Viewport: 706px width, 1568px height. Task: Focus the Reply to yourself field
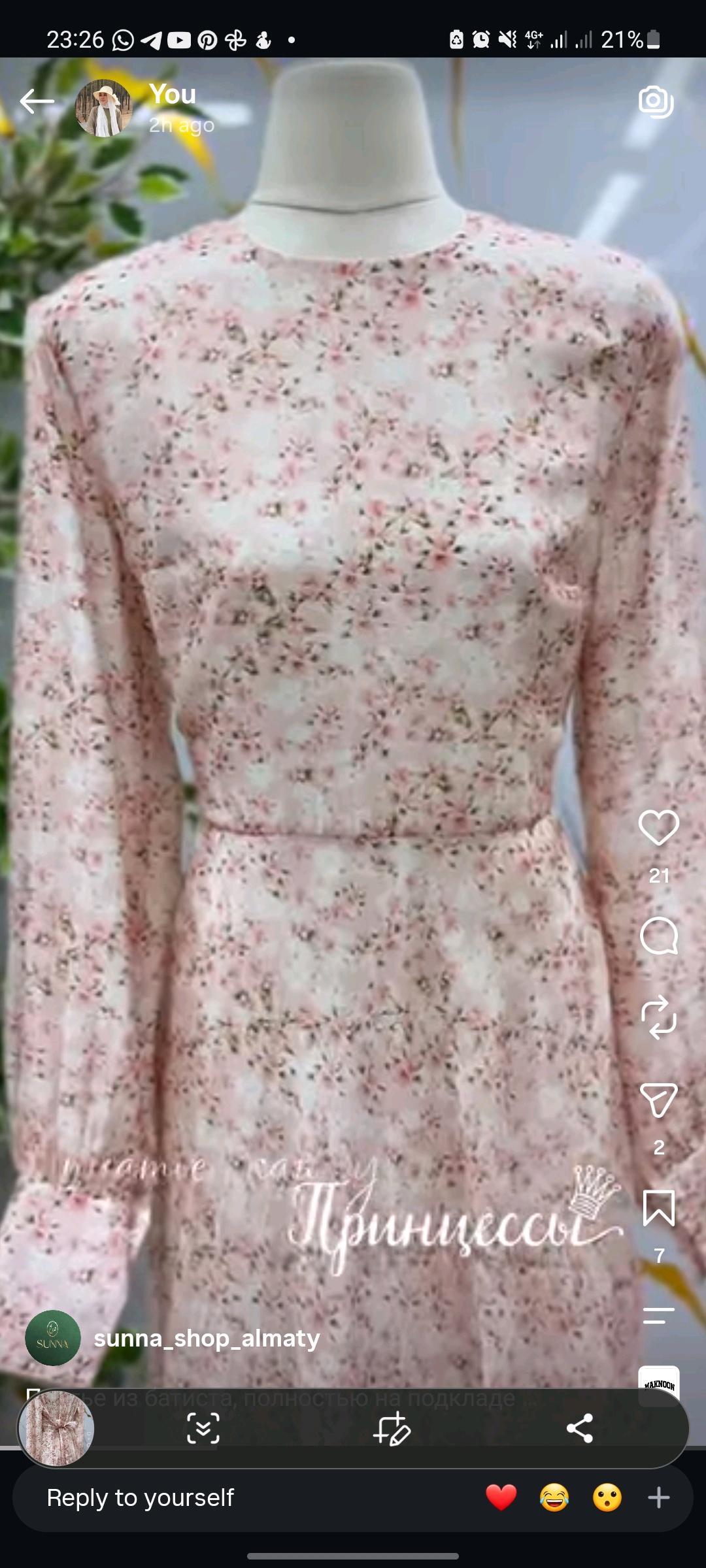click(x=248, y=1497)
